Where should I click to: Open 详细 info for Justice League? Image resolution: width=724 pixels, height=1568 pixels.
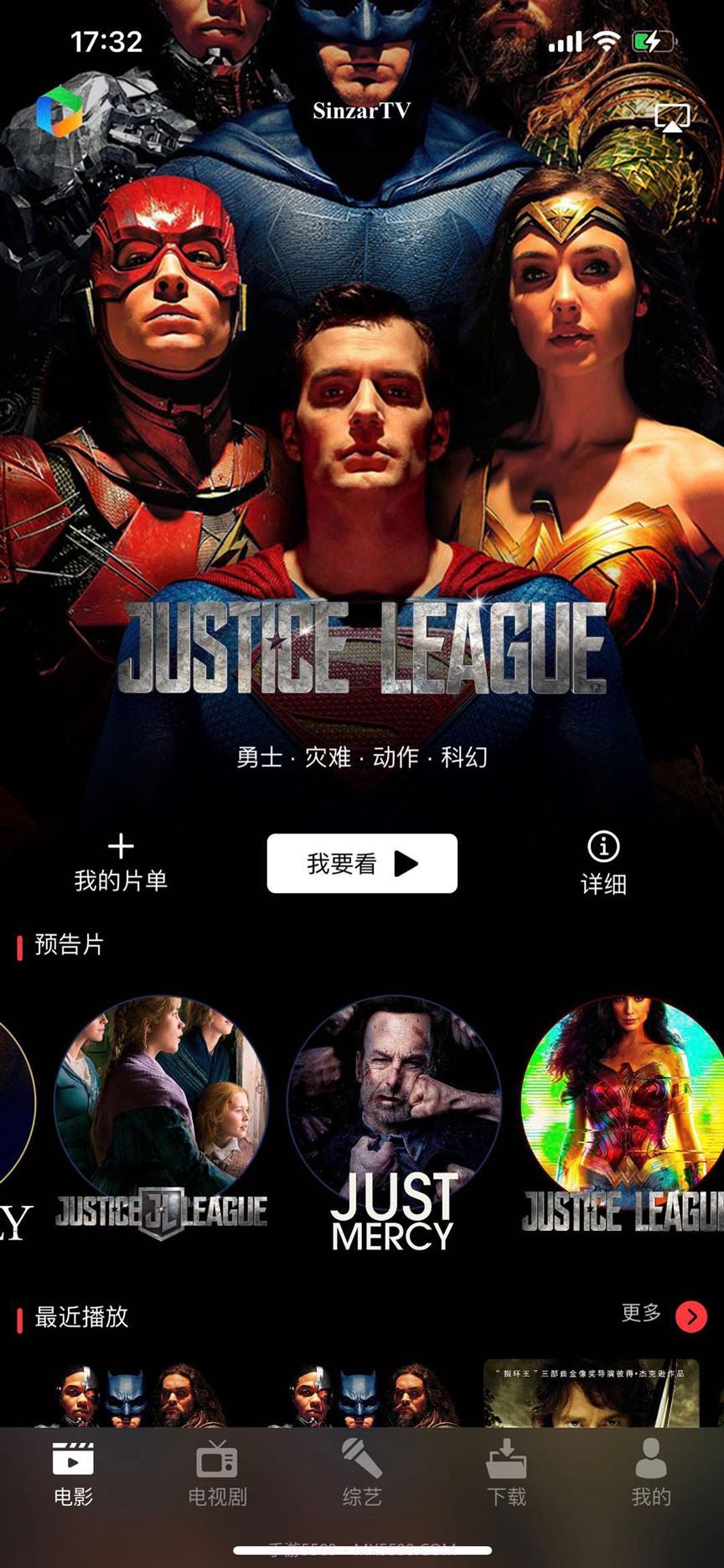pos(603,863)
